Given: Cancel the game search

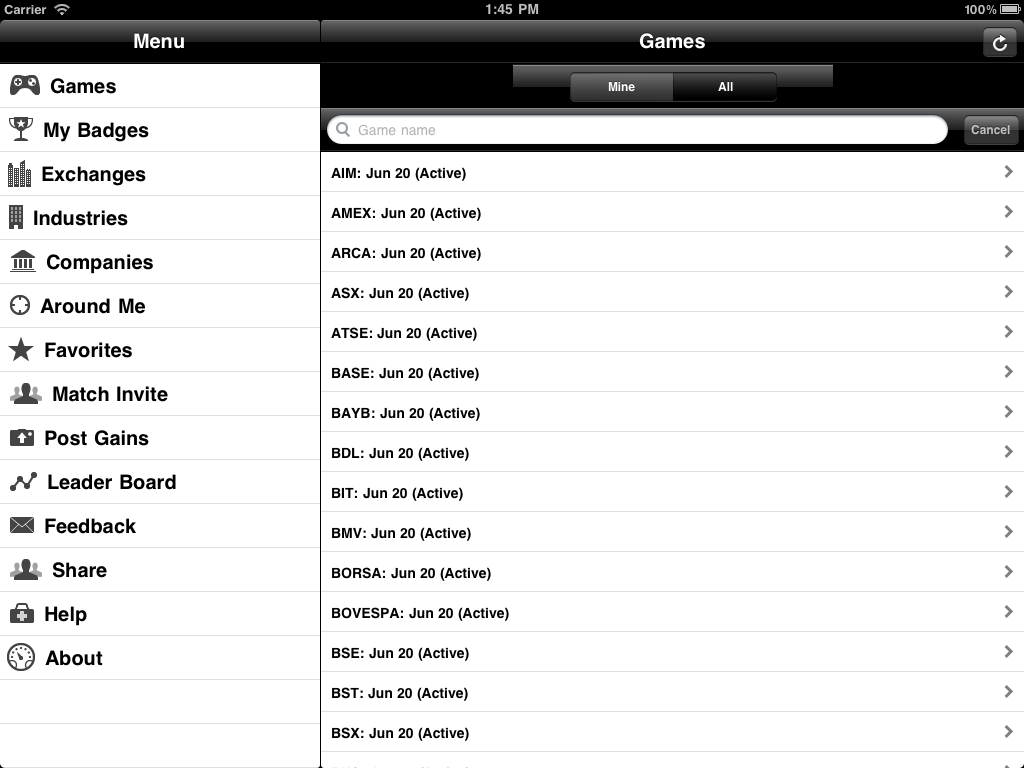Looking at the screenshot, I should pos(990,130).
